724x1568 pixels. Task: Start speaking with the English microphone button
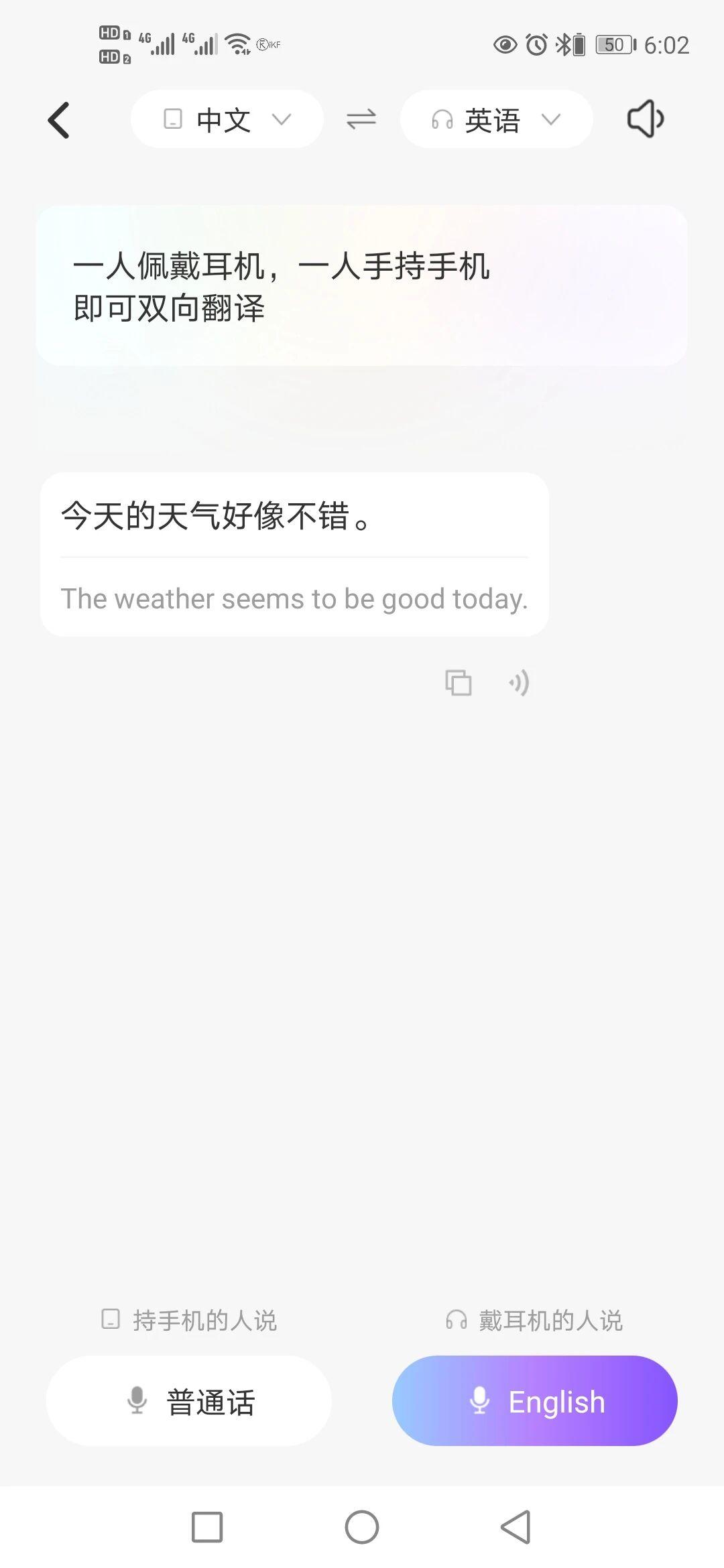[x=534, y=1401]
